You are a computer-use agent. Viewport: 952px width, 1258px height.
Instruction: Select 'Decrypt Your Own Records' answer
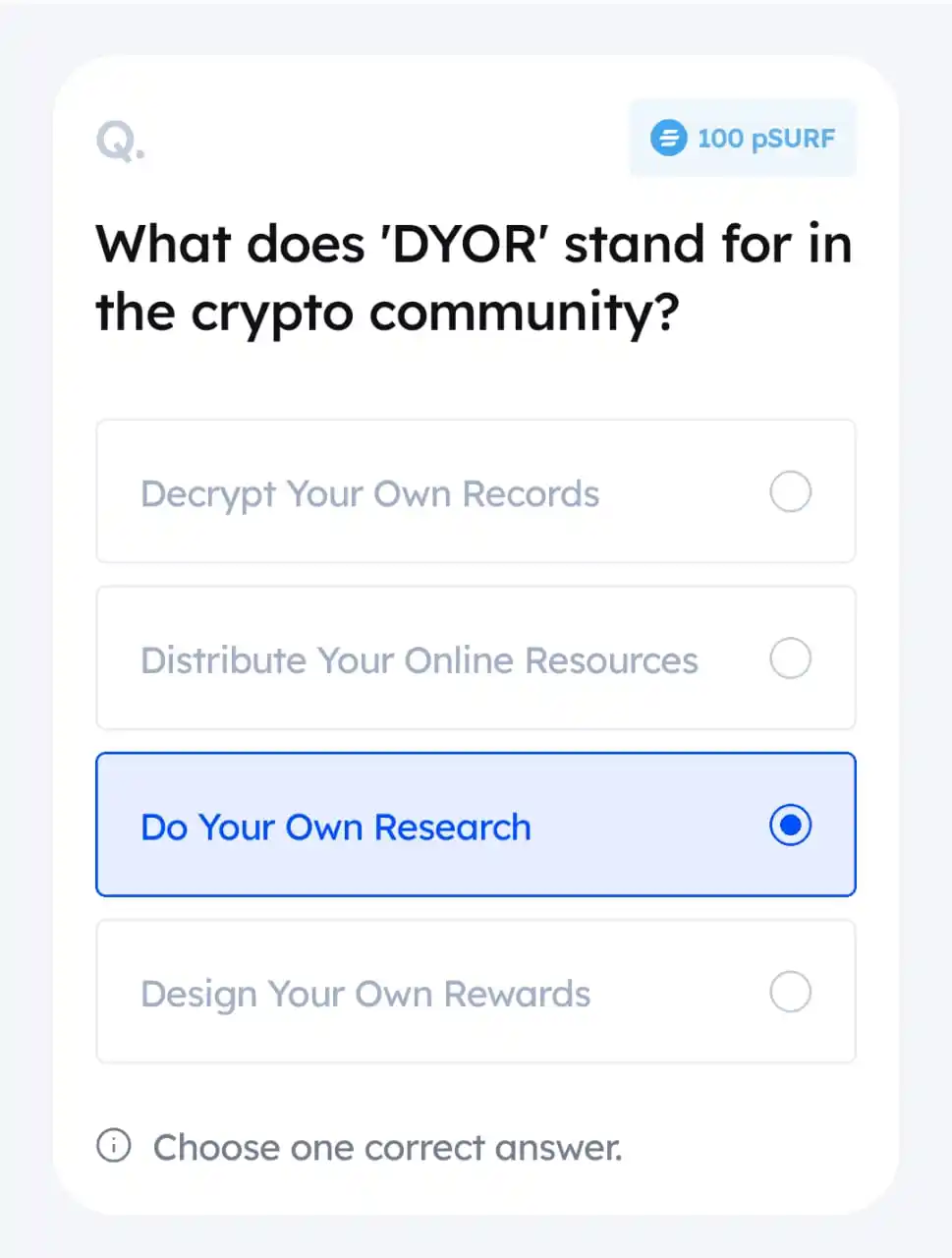(476, 491)
